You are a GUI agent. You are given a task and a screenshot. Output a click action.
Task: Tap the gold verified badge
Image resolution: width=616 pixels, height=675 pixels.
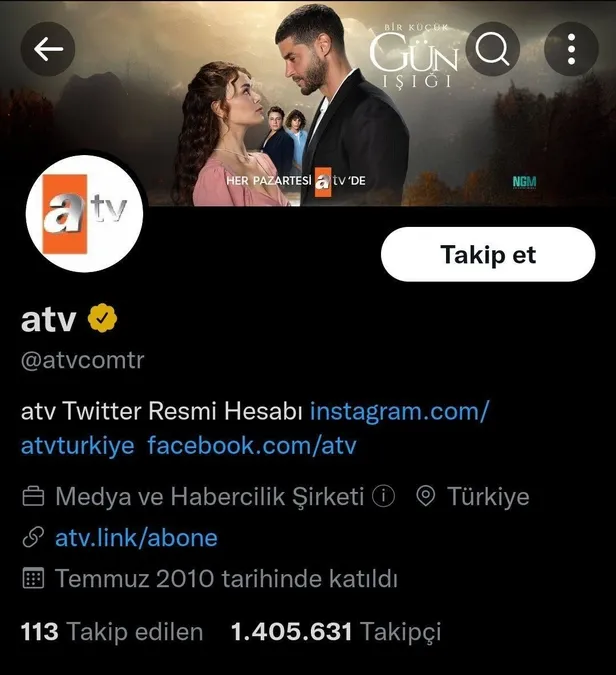coord(104,318)
